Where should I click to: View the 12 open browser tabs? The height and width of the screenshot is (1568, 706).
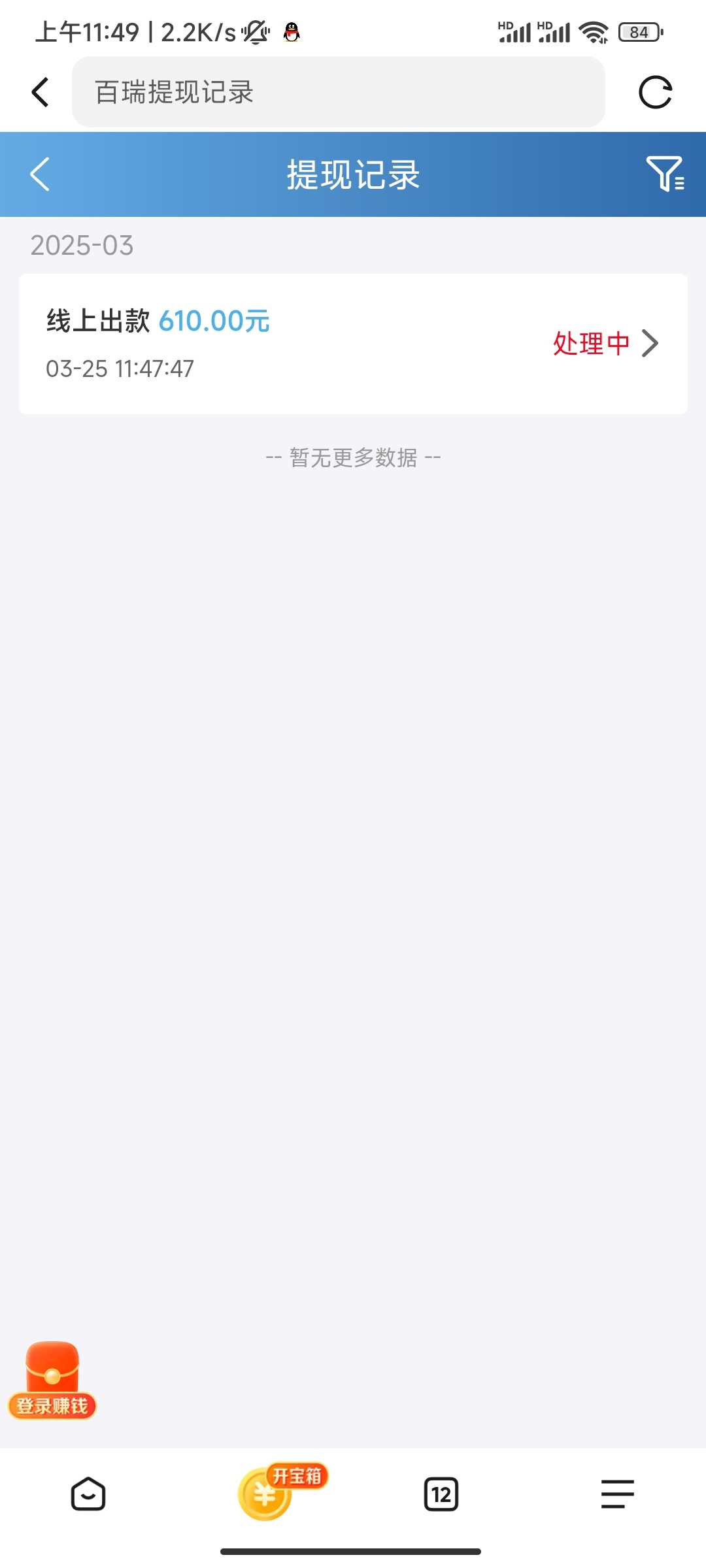pos(441,1494)
